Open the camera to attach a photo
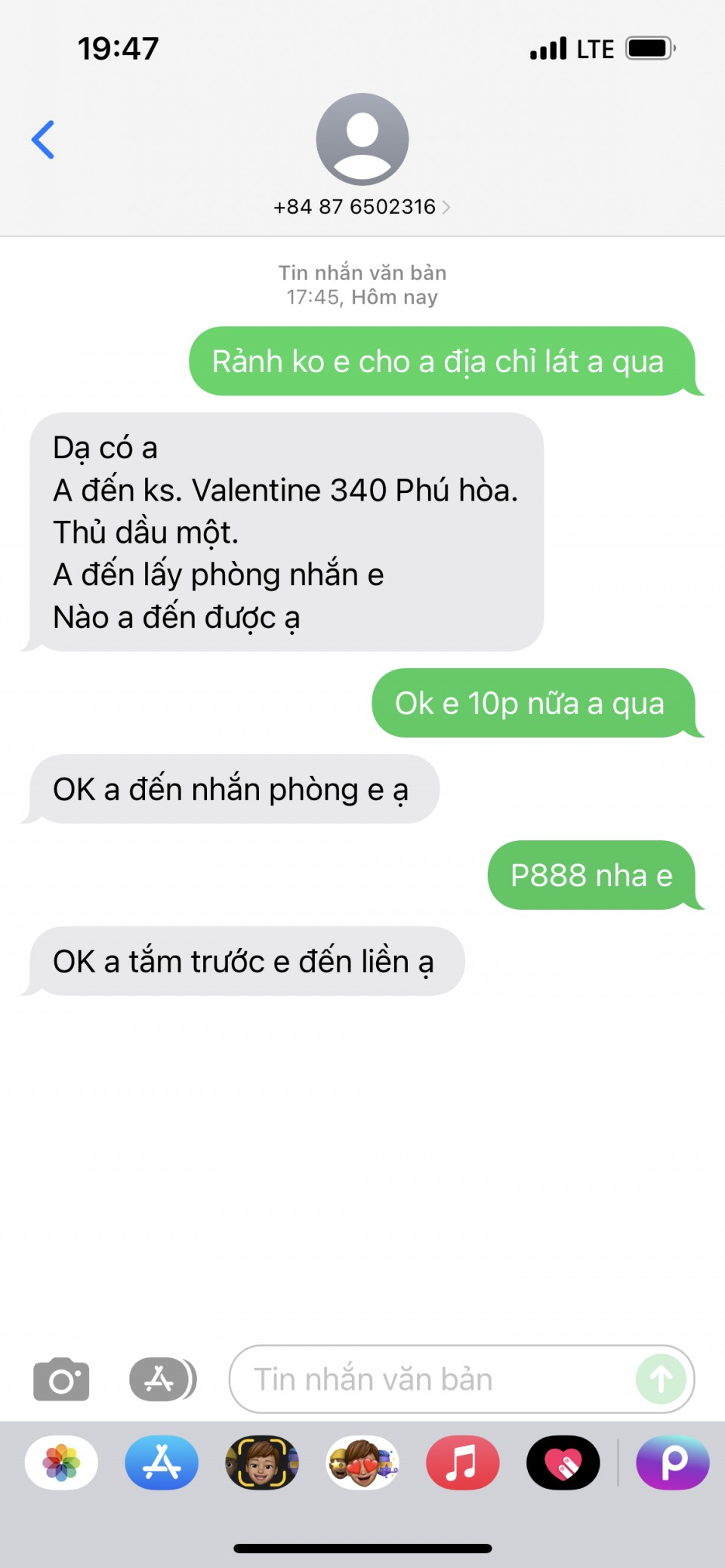Screen dimensions: 725x1568 point(61,1379)
